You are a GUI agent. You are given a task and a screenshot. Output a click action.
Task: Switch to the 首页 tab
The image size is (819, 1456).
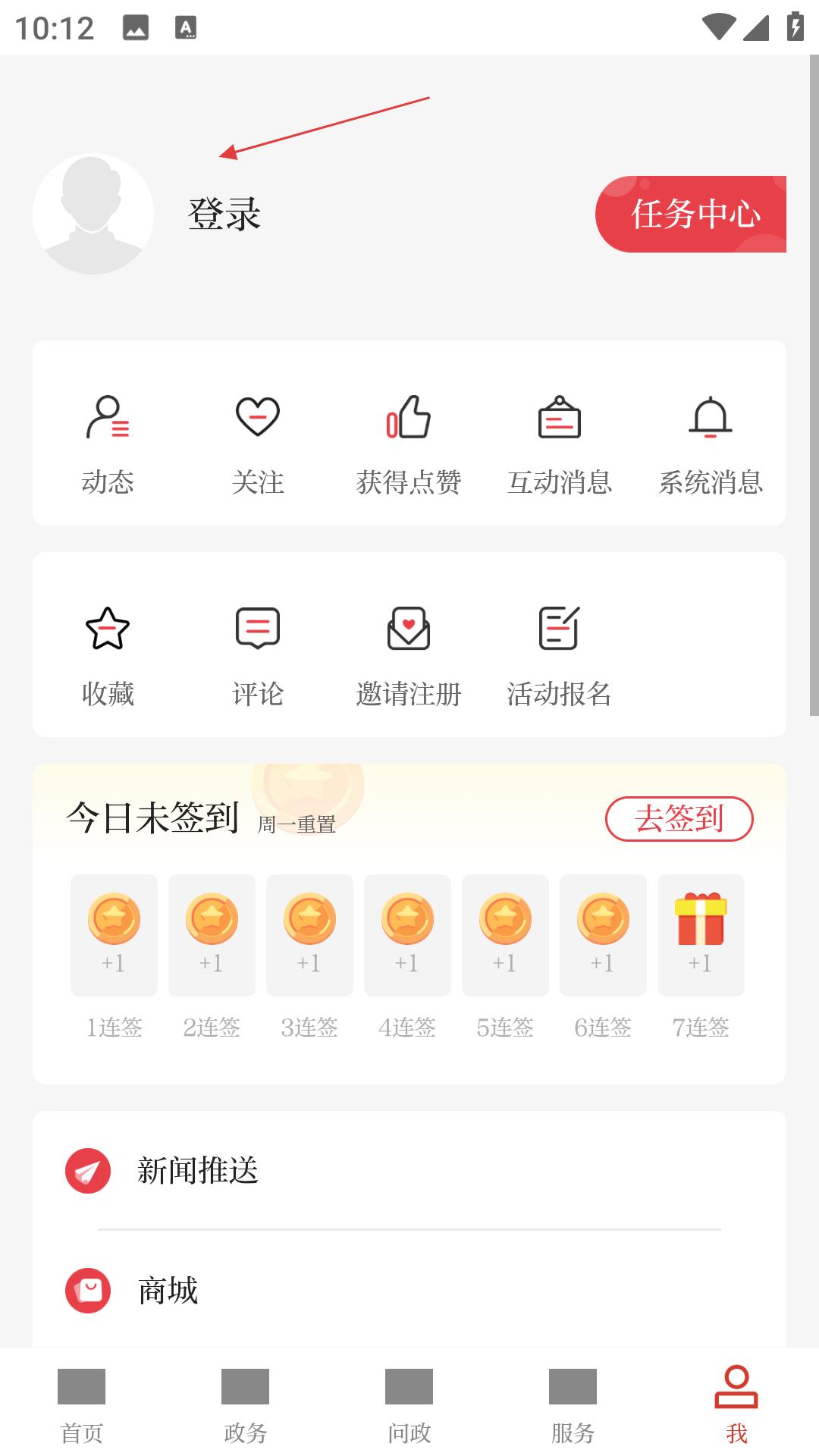82,1404
